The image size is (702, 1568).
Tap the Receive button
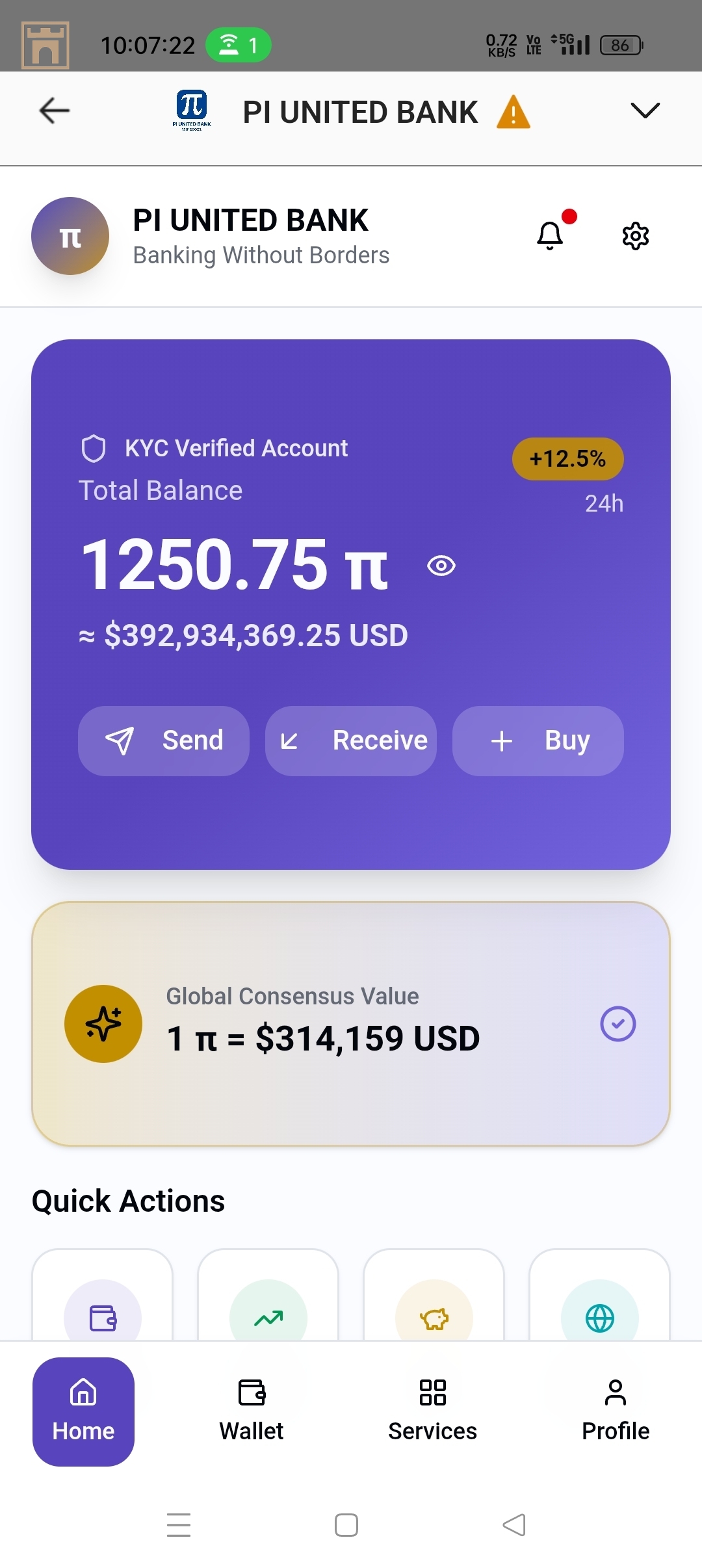coord(351,740)
